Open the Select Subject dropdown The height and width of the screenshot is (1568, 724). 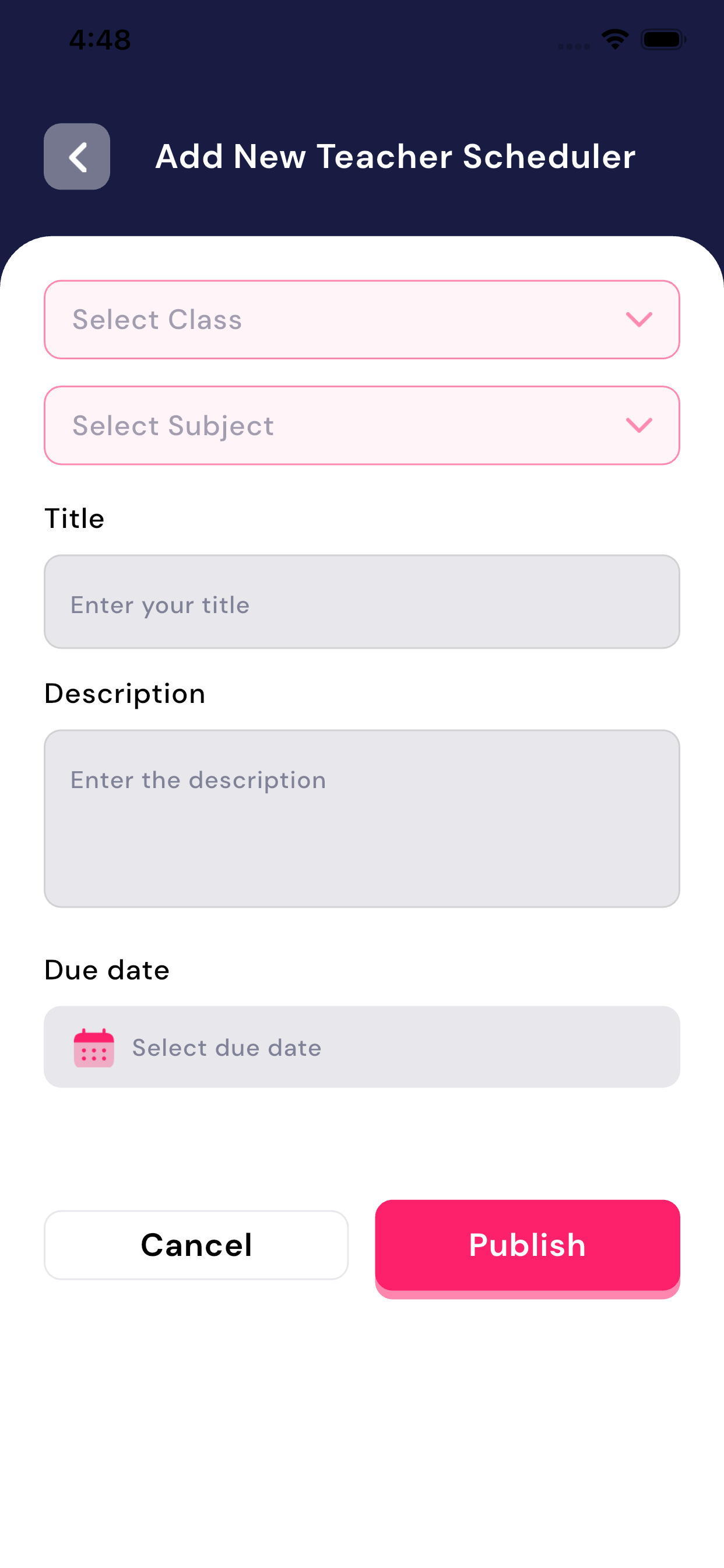(x=361, y=425)
